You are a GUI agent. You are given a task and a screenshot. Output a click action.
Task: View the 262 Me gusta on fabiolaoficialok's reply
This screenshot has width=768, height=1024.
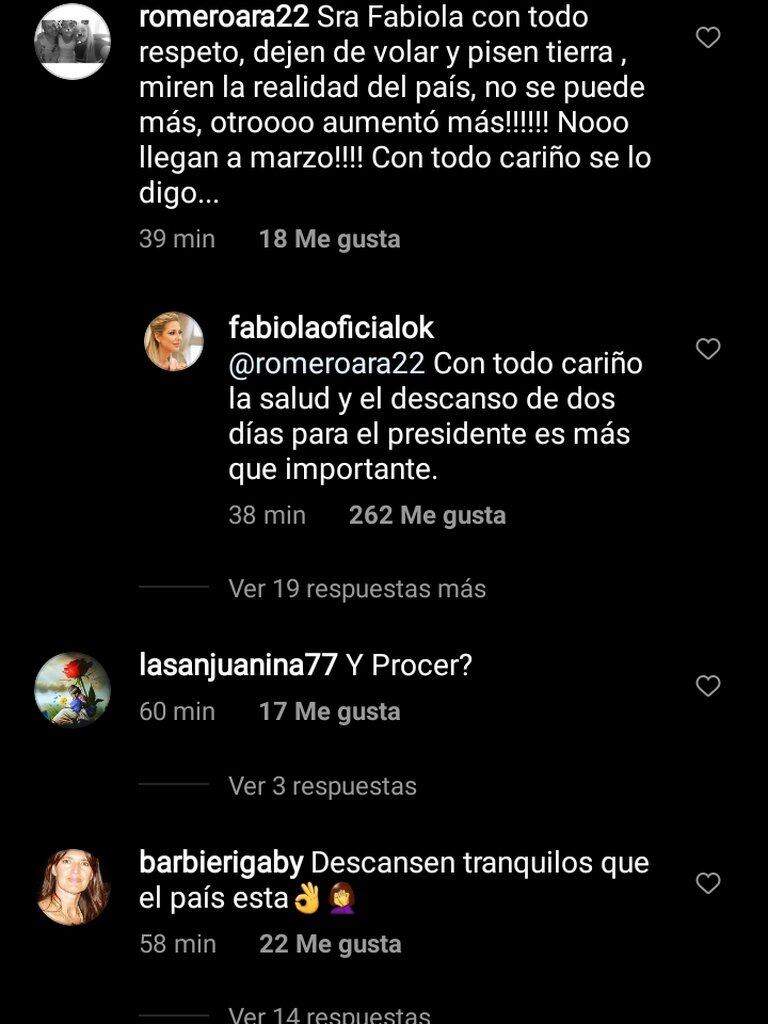pyautogui.click(x=427, y=515)
